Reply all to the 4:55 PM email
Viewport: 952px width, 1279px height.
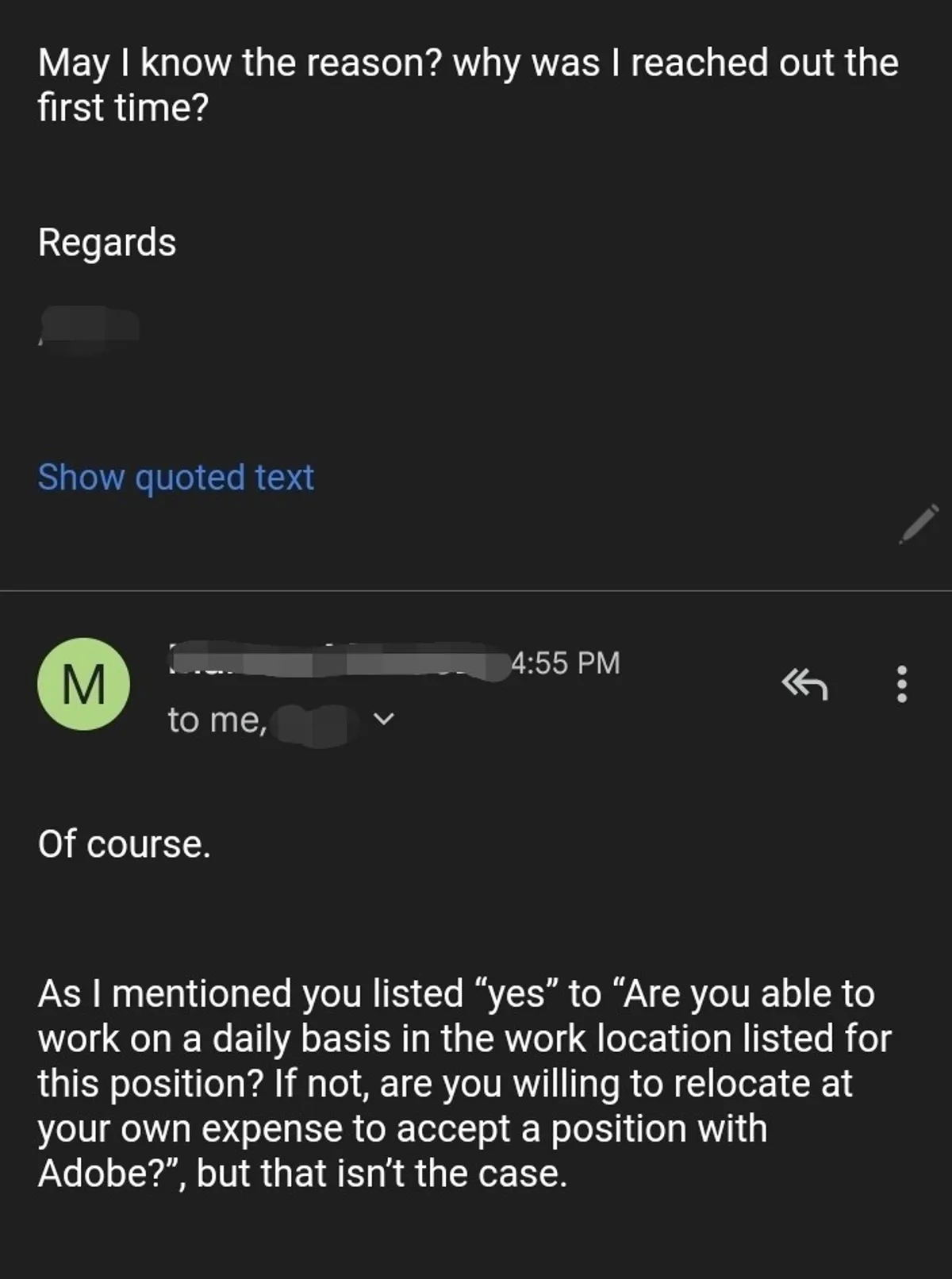(804, 683)
